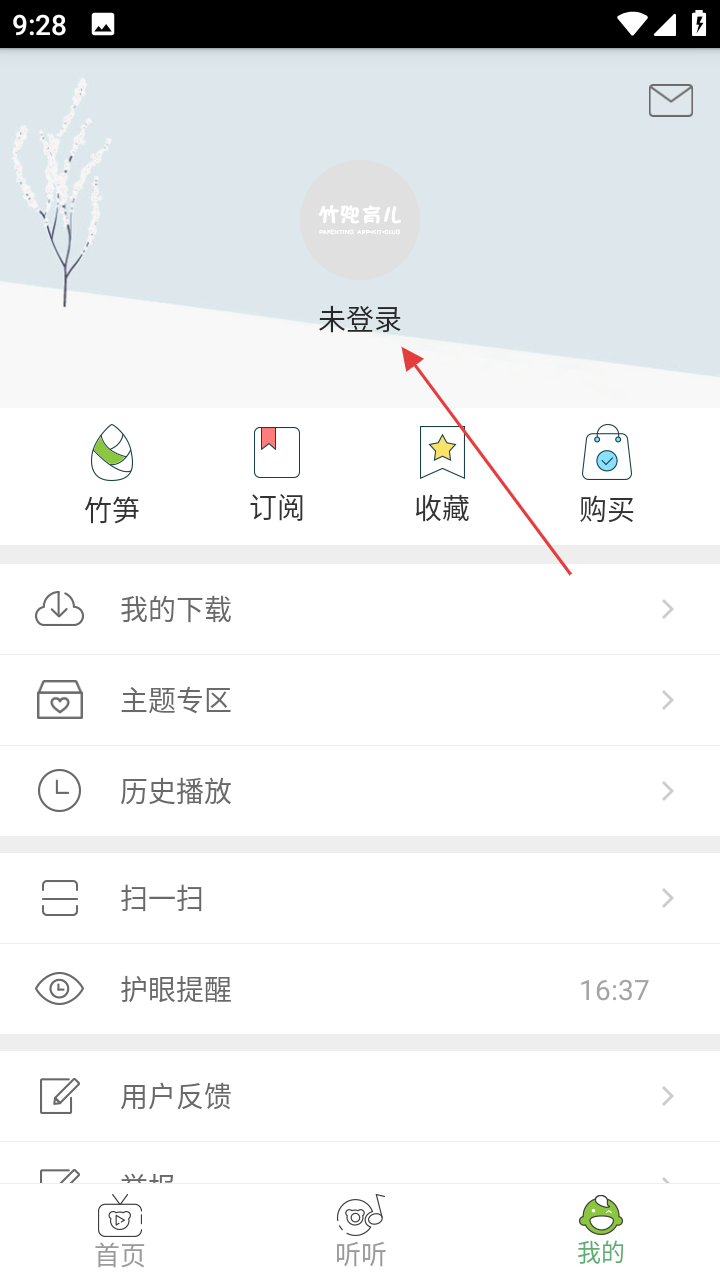Open 竹笋 section
This screenshot has height=1280, width=720.
click(x=112, y=473)
